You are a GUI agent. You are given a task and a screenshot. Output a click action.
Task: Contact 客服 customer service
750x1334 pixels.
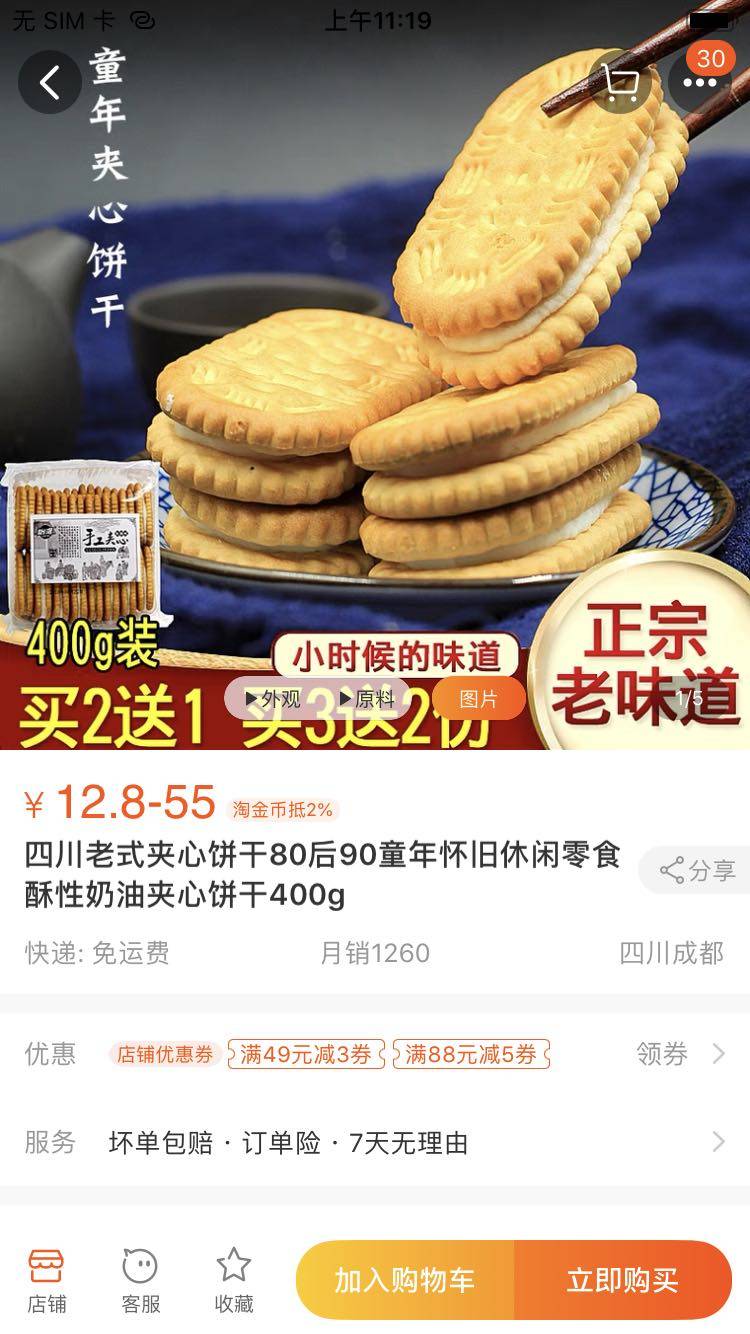(x=140, y=1280)
